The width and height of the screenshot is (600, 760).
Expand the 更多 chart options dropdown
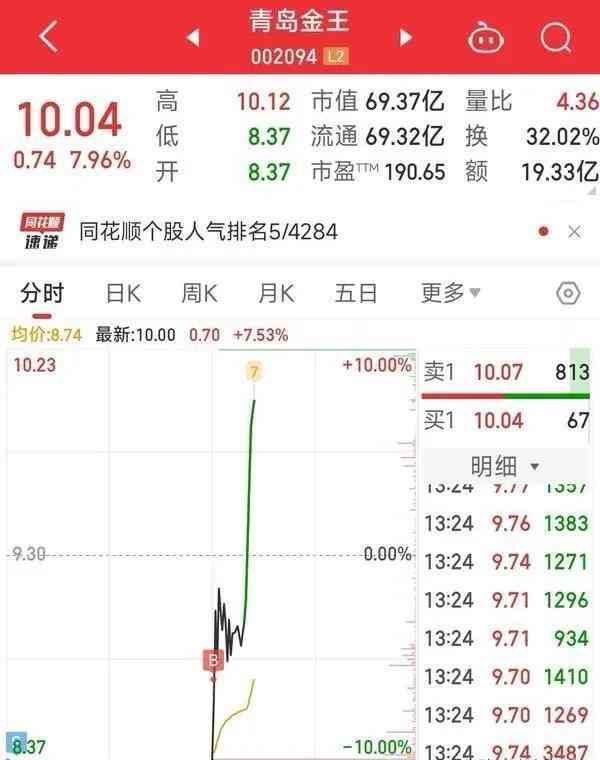pos(451,293)
